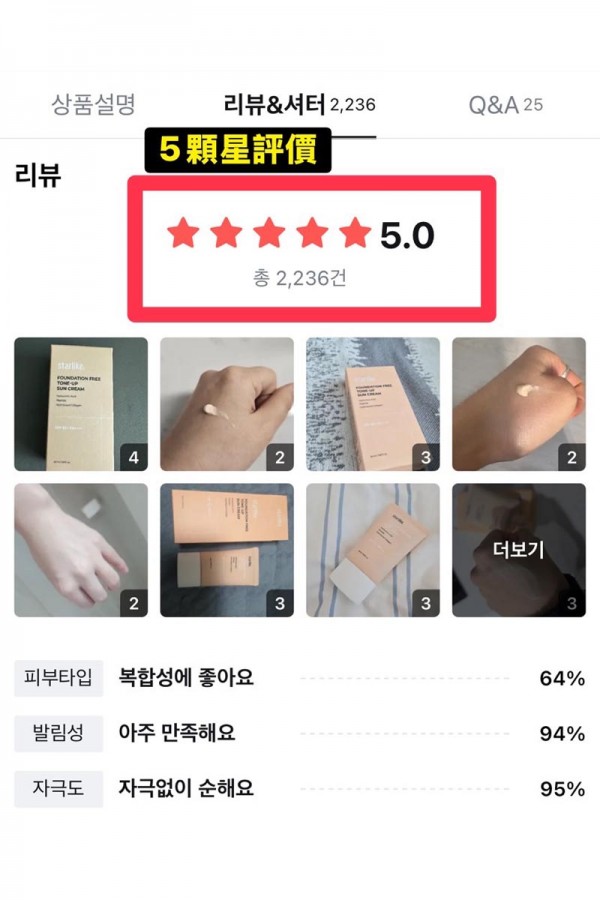Open the hand photo with a ring
The width and height of the screenshot is (600, 900).
519,404
